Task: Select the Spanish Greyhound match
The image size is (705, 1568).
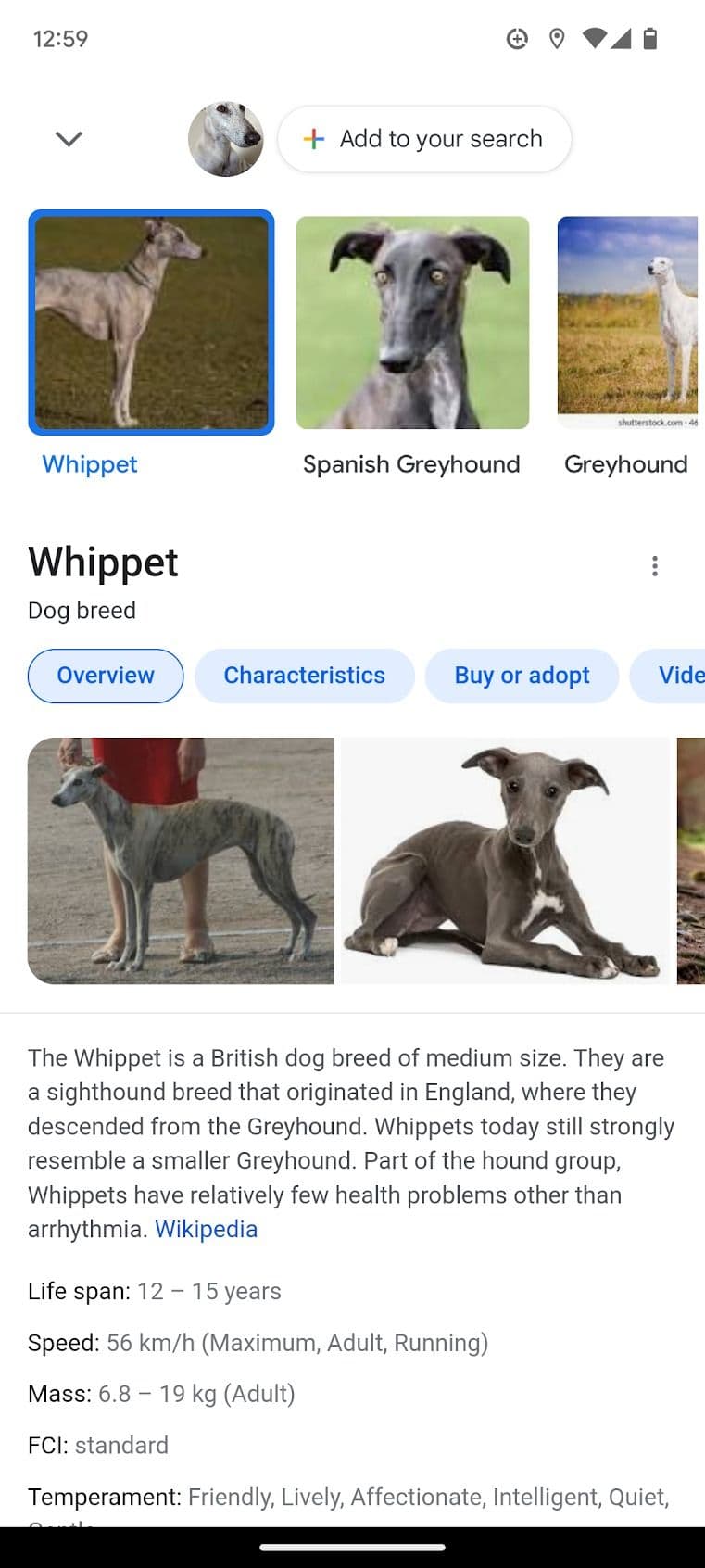Action: coord(411,322)
